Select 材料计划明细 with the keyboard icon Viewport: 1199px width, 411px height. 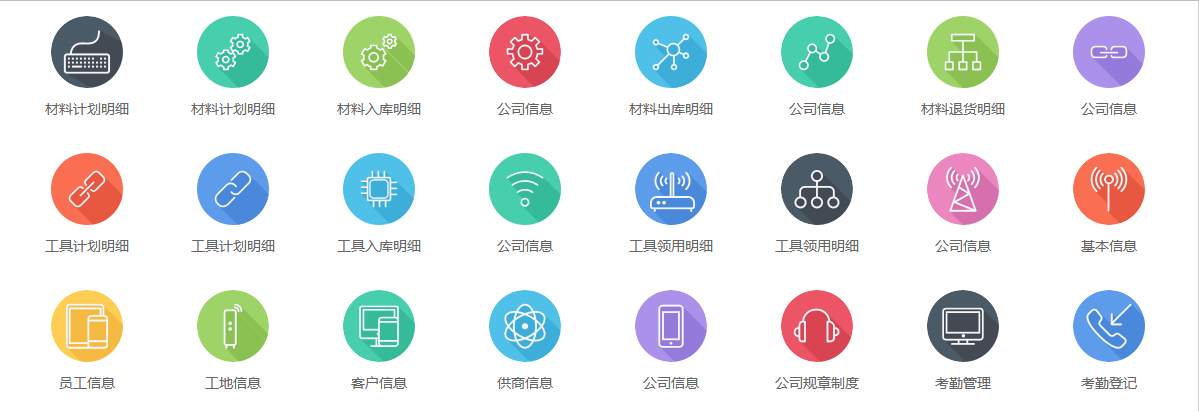tap(87, 53)
